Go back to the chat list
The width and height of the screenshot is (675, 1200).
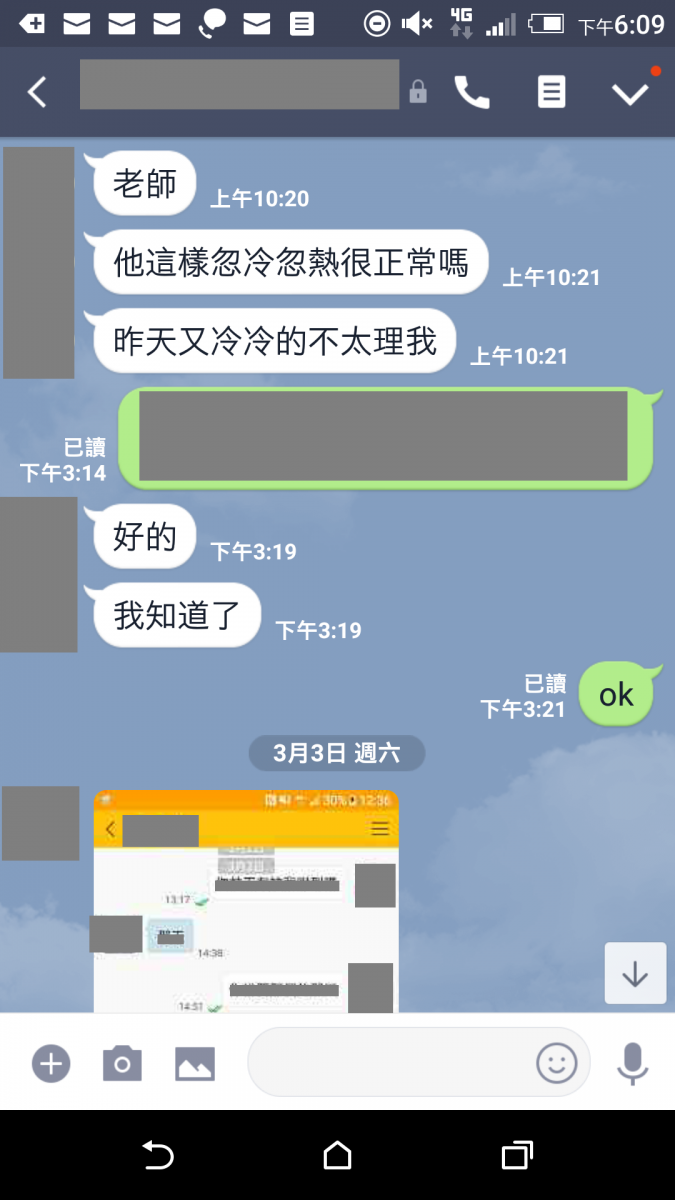click(37, 93)
